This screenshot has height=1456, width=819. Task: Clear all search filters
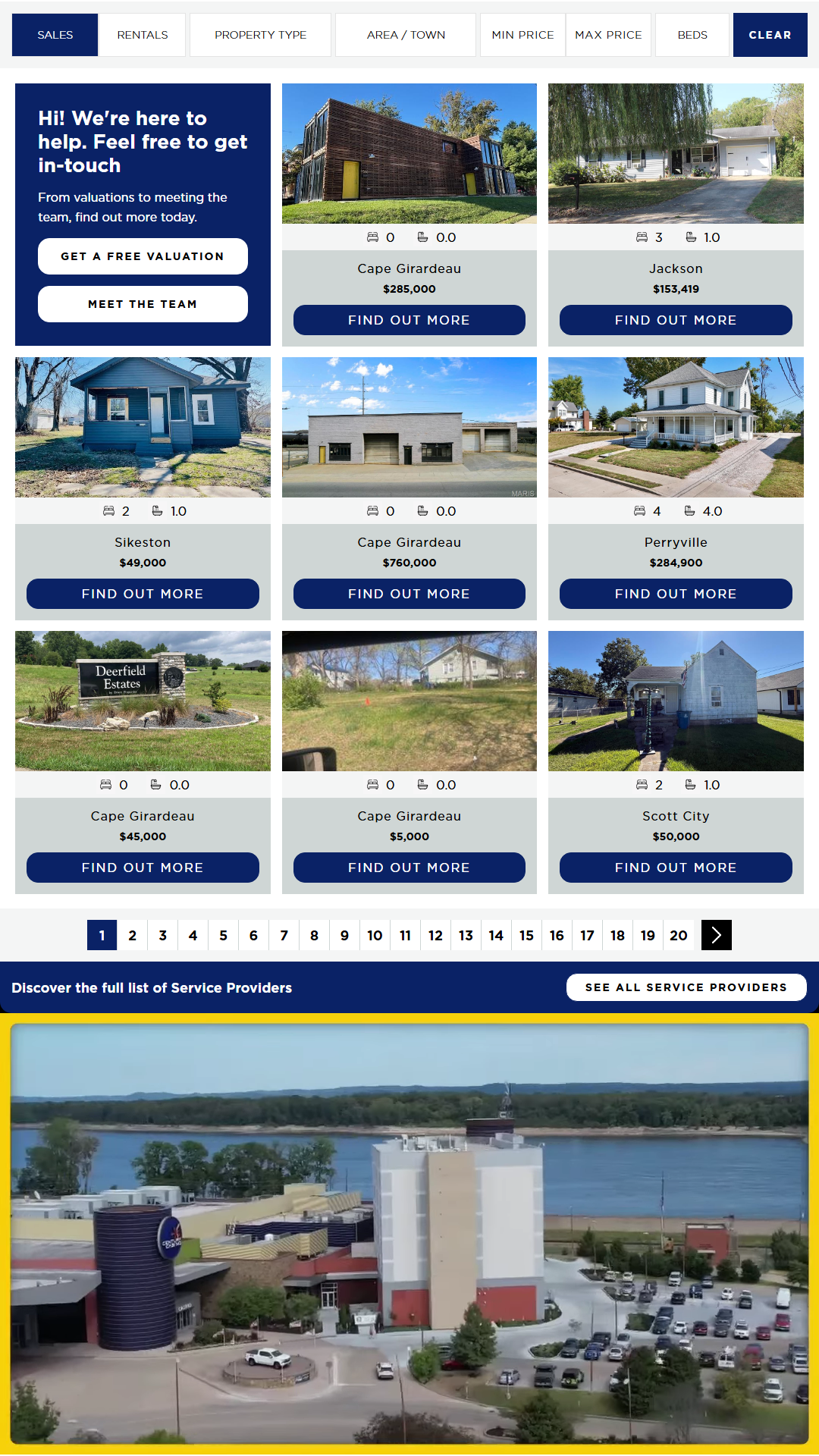click(x=770, y=35)
